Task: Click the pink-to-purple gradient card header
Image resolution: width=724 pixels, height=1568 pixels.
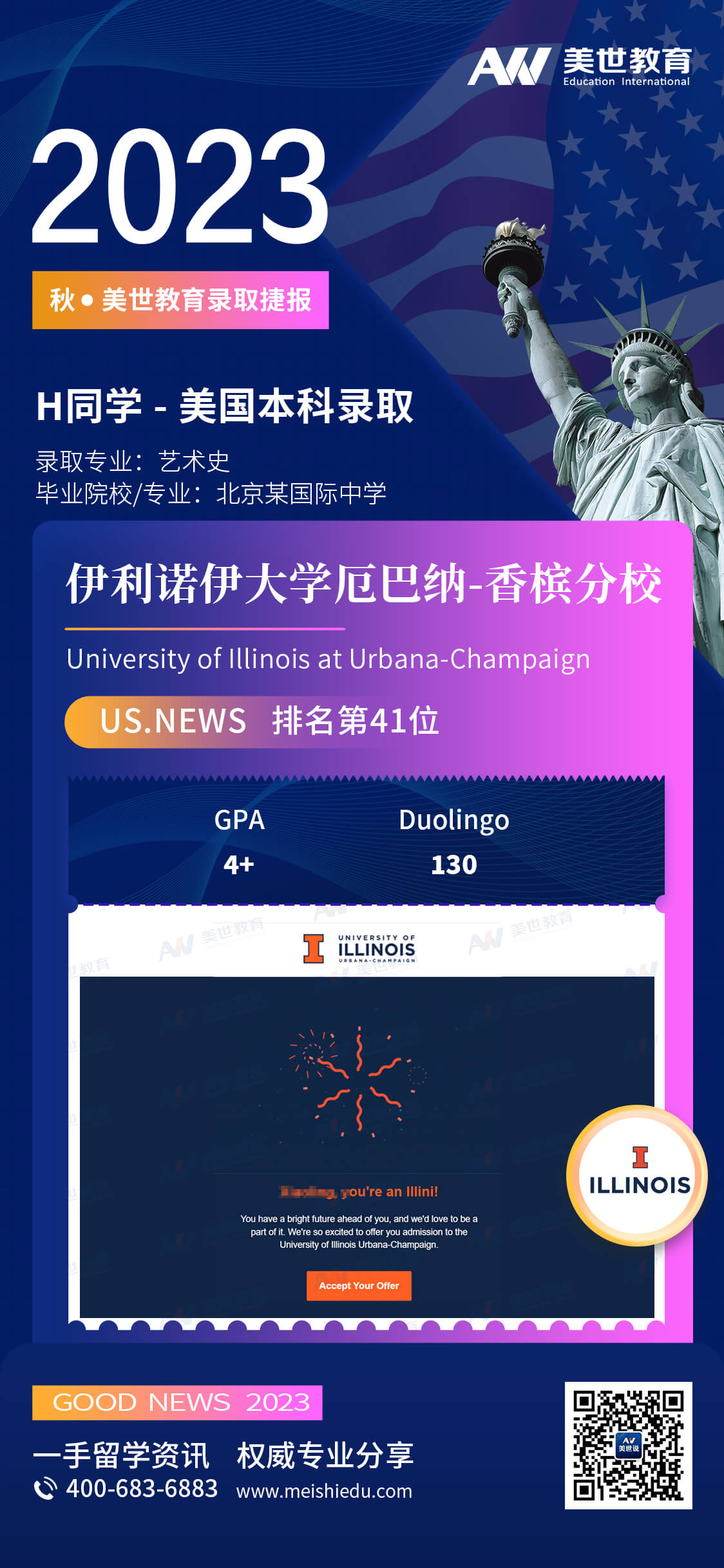Action: click(362, 644)
